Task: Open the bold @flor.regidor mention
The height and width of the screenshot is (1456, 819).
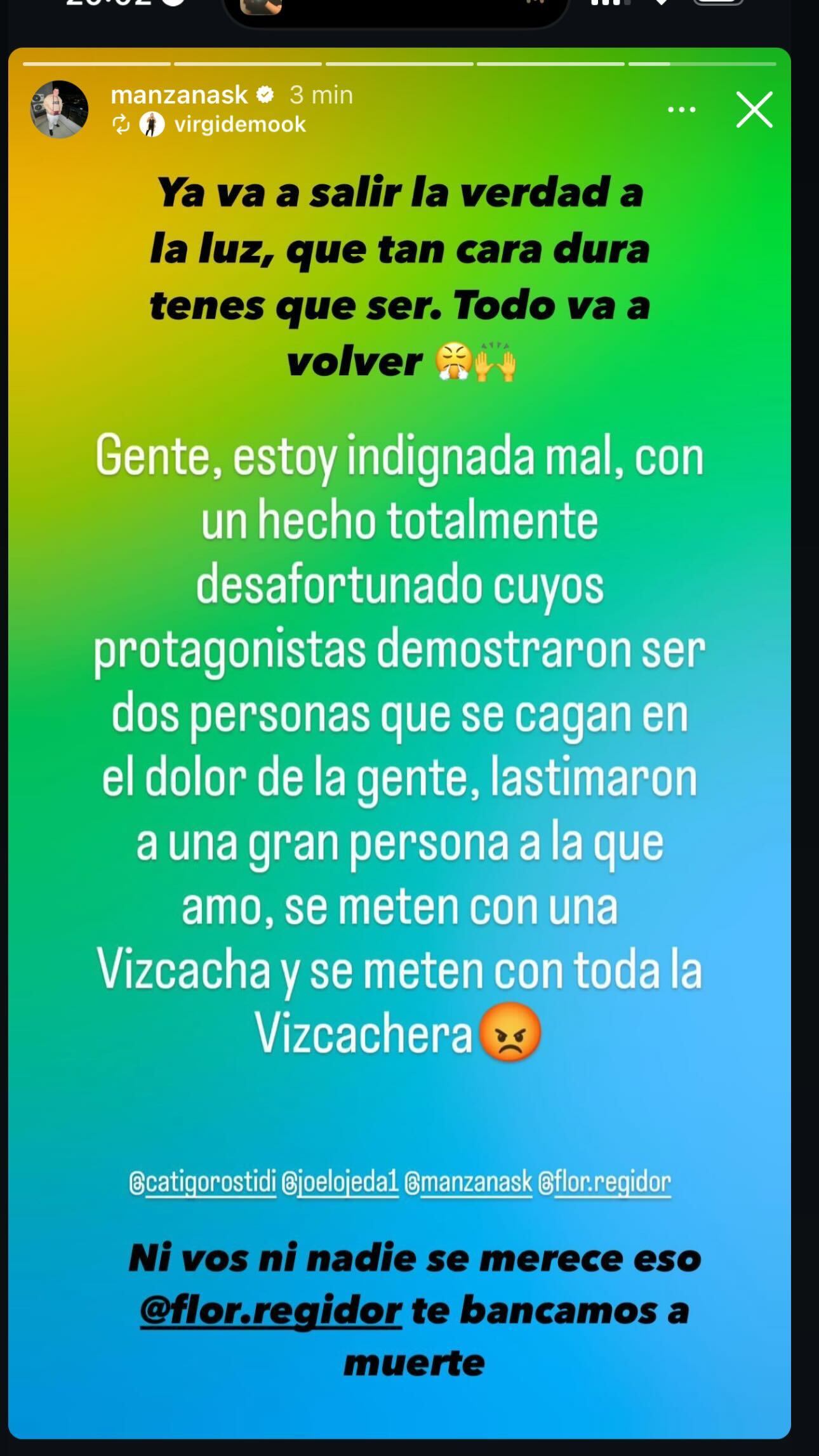Action: [270, 1310]
